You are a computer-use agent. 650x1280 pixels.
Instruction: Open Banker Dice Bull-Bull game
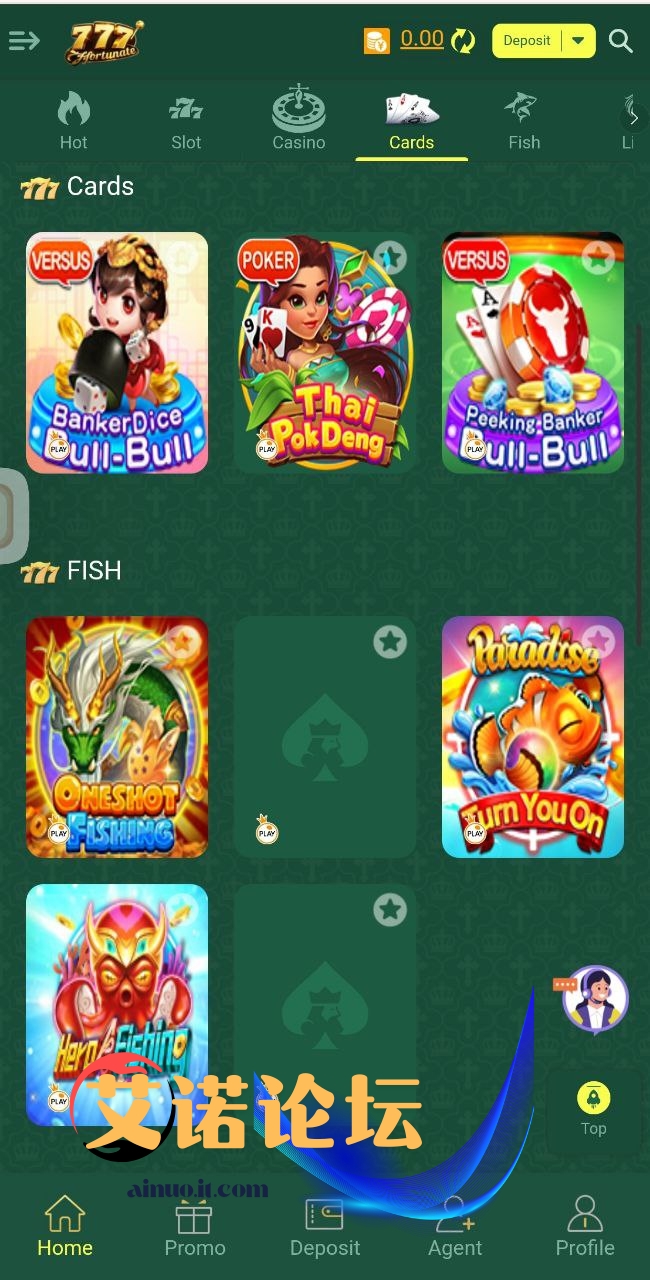click(x=117, y=353)
